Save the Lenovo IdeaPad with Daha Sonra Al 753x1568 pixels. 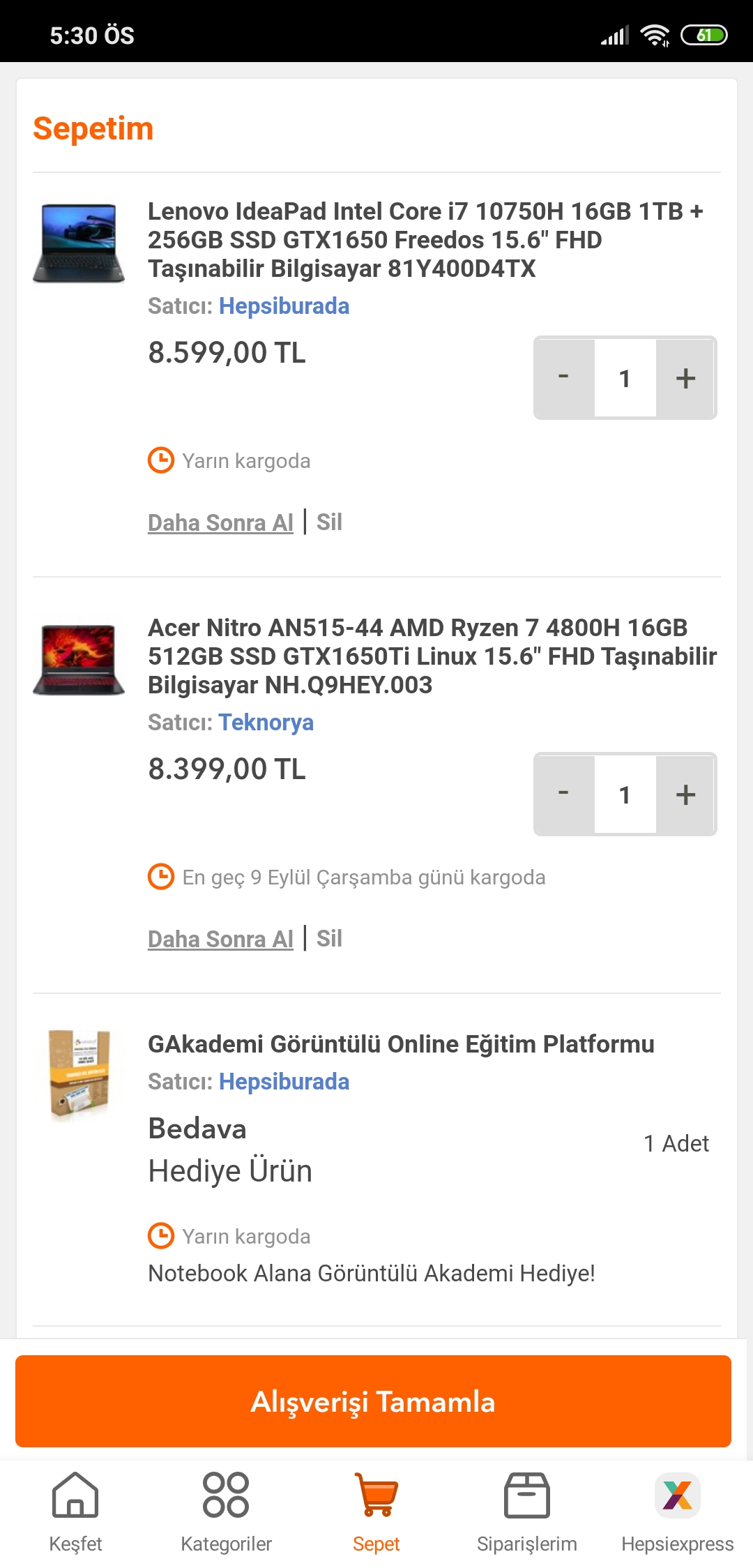[x=220, y=522]
